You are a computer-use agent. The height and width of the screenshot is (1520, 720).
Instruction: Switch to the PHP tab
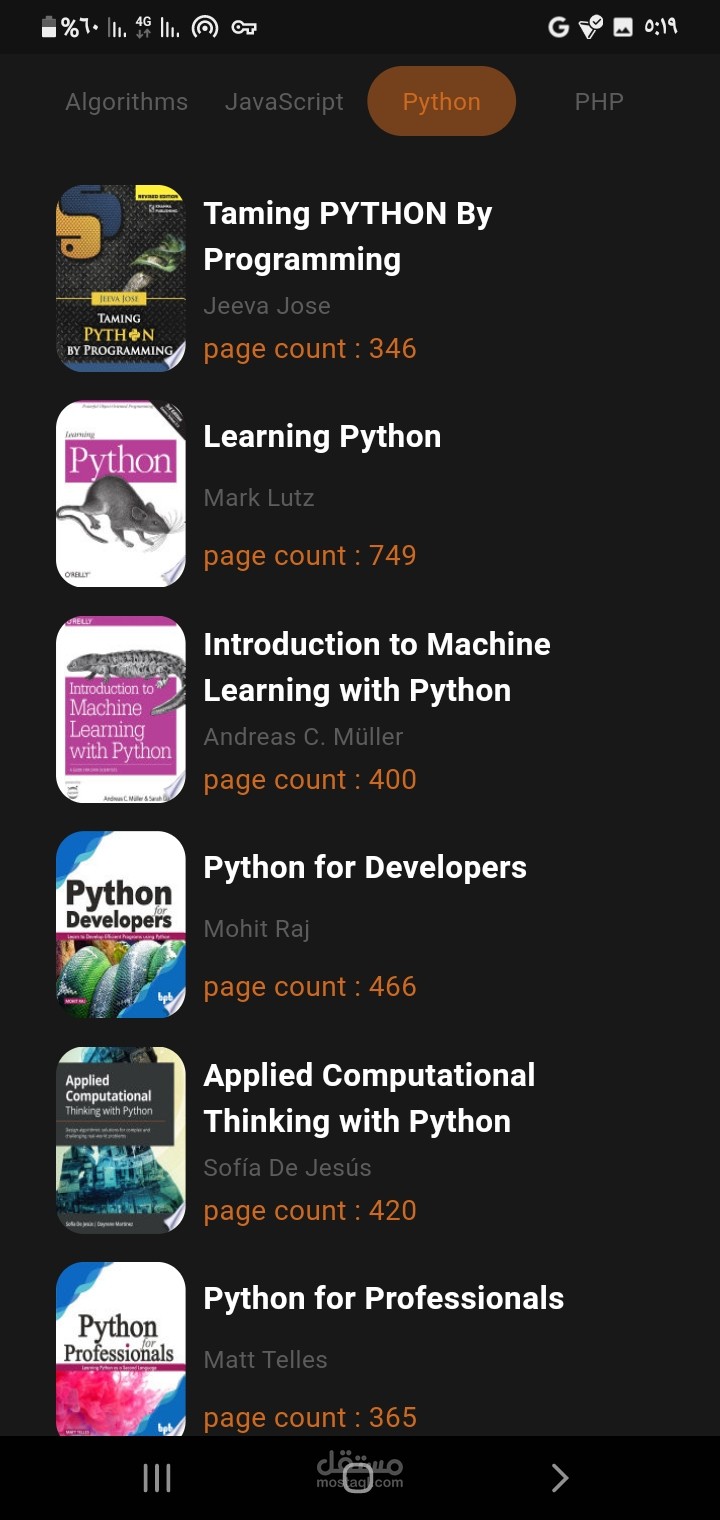pos(599,102)
